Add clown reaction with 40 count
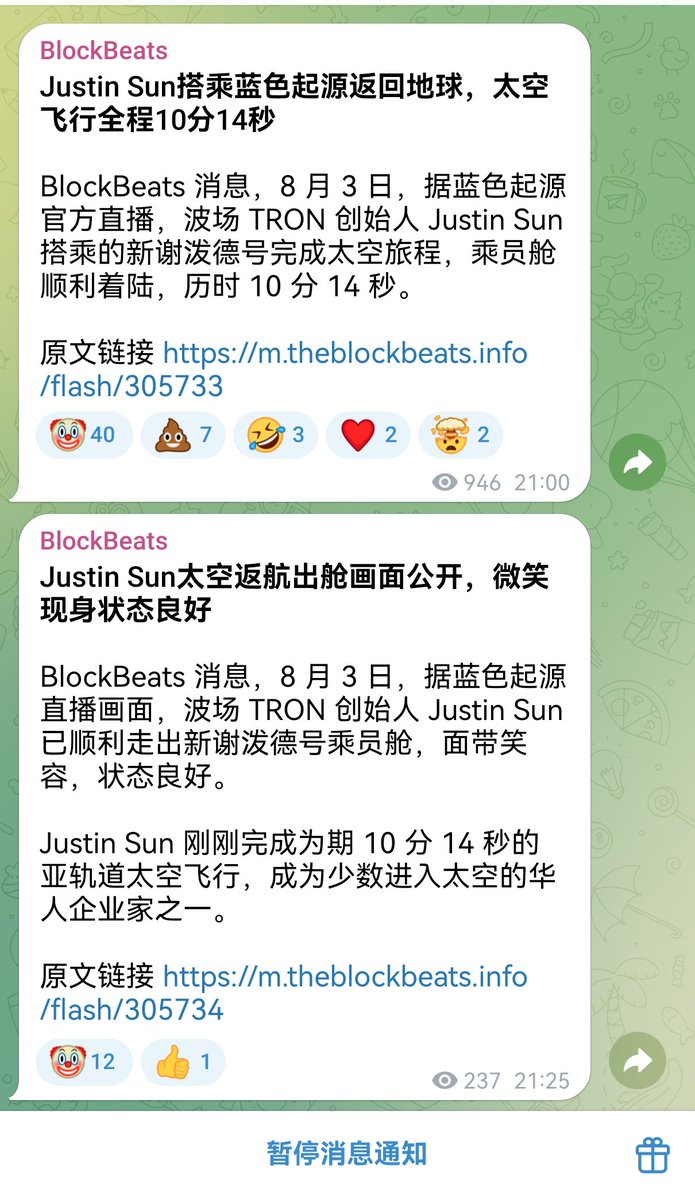 point(84,436)
